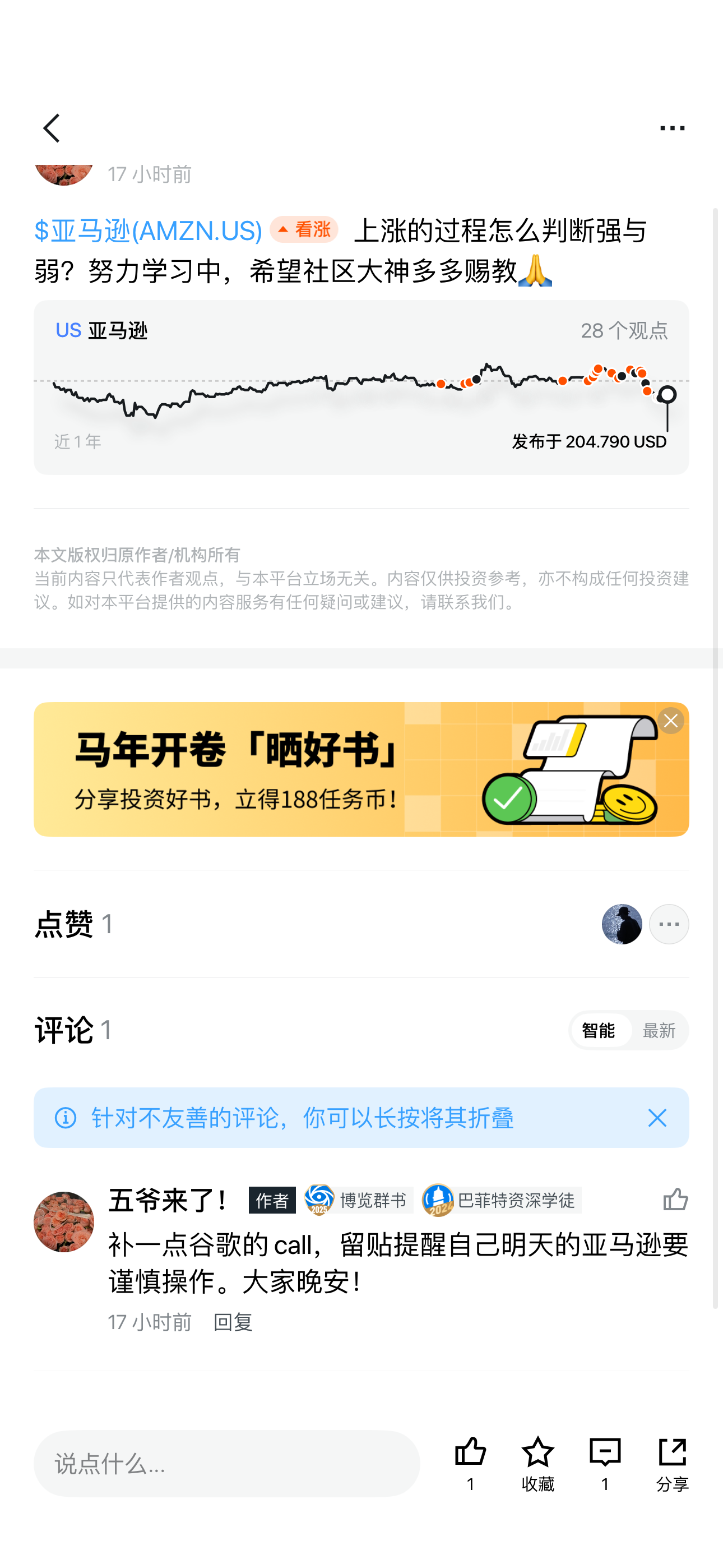This screenshot has height=1568, width=723.
Task: Like this post in the bottom bar
Action: pyautogui.click(x=470, y=1462)
